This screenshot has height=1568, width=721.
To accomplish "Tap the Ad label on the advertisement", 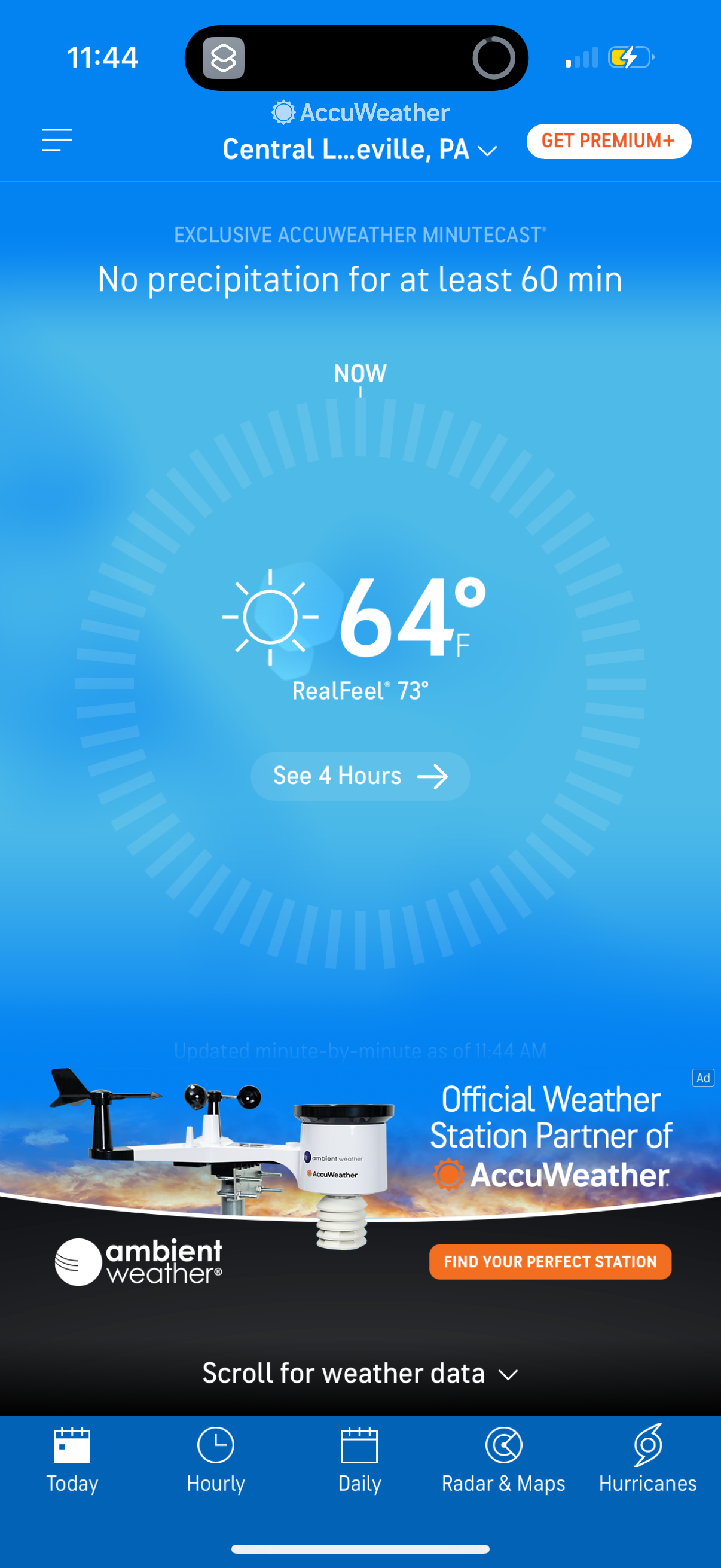I will click(702, 1078).
